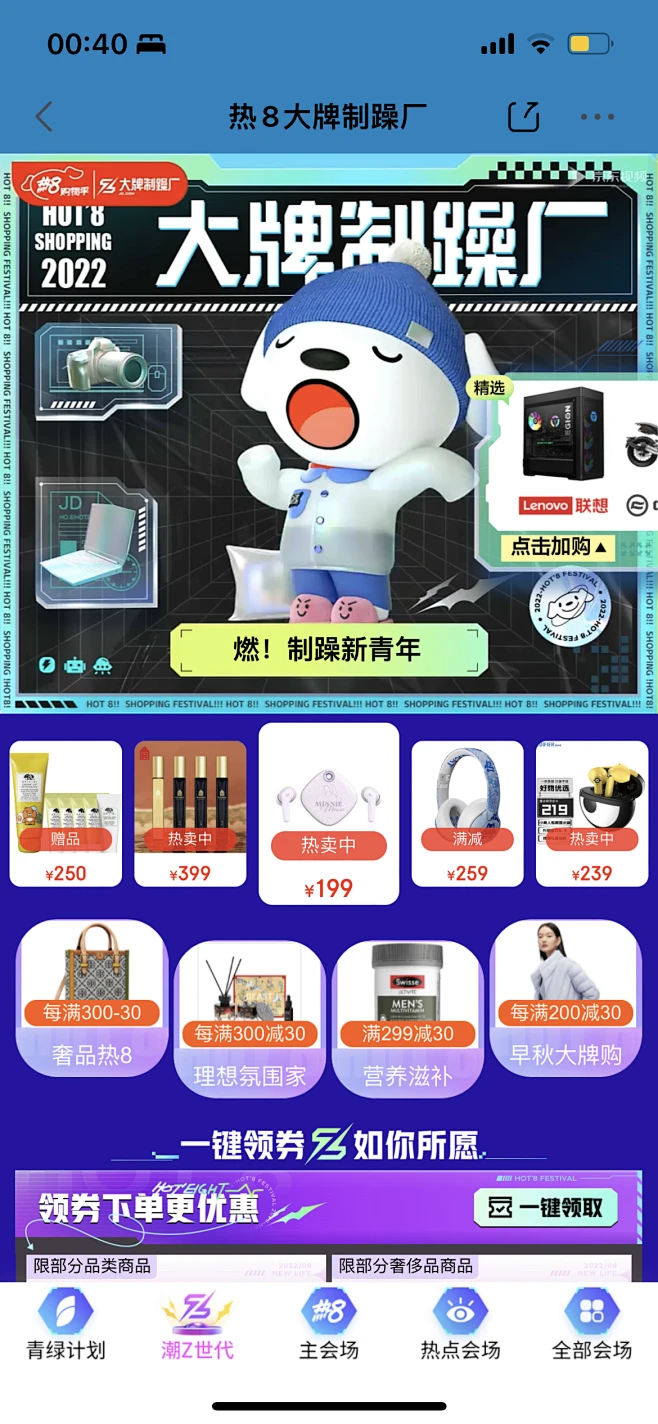The image size is (658, 1424).
Task: Share this 热8大牌制躁厂 page
Action: point(523,117)
